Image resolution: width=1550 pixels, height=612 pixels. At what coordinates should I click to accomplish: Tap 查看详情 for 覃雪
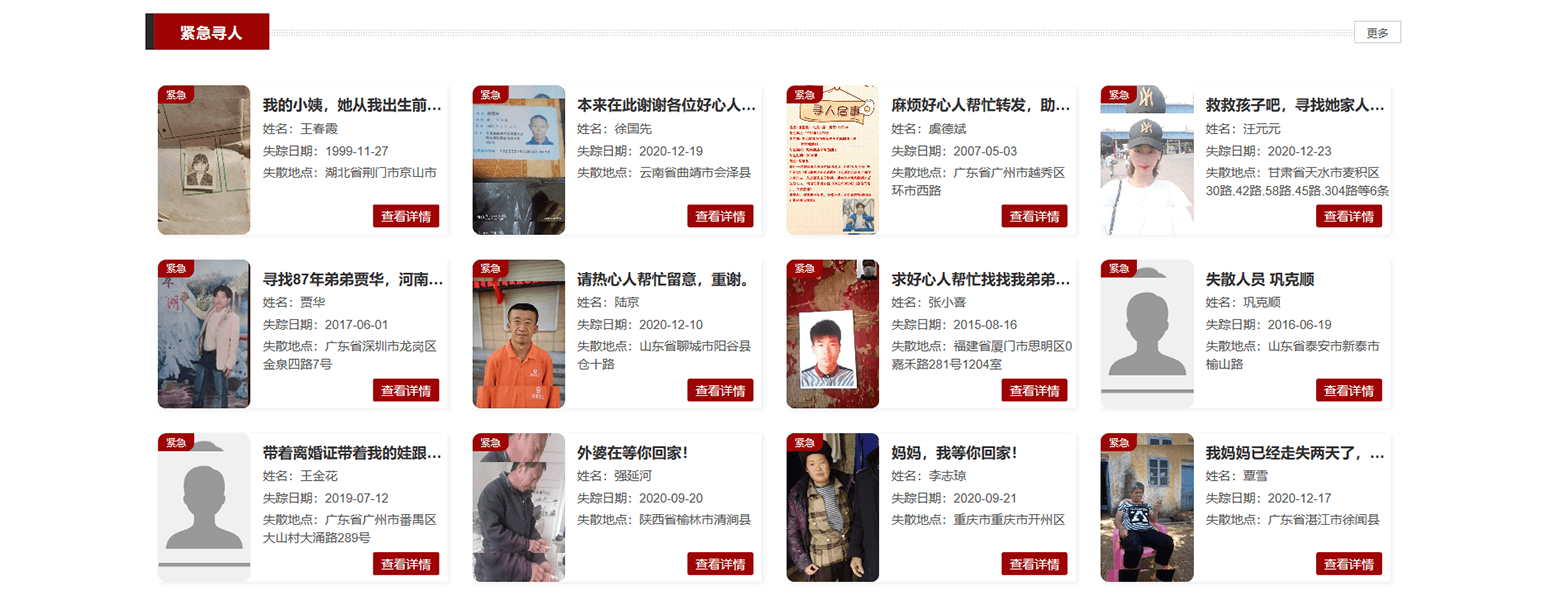coord(1348,564)
